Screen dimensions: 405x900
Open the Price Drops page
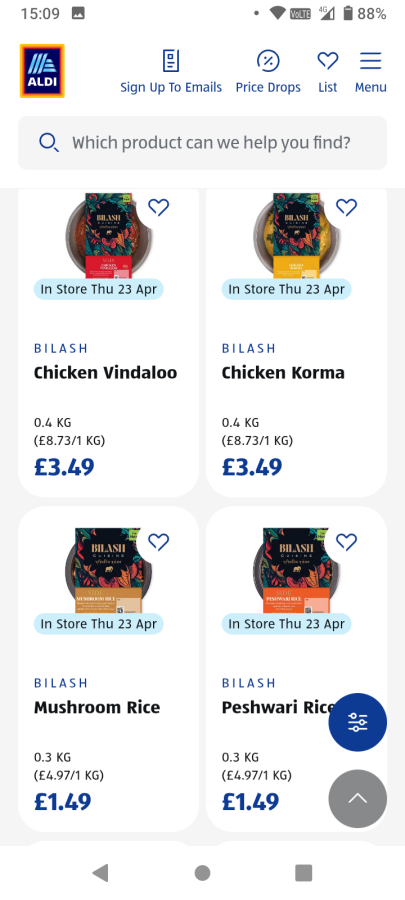coord(268,71)
